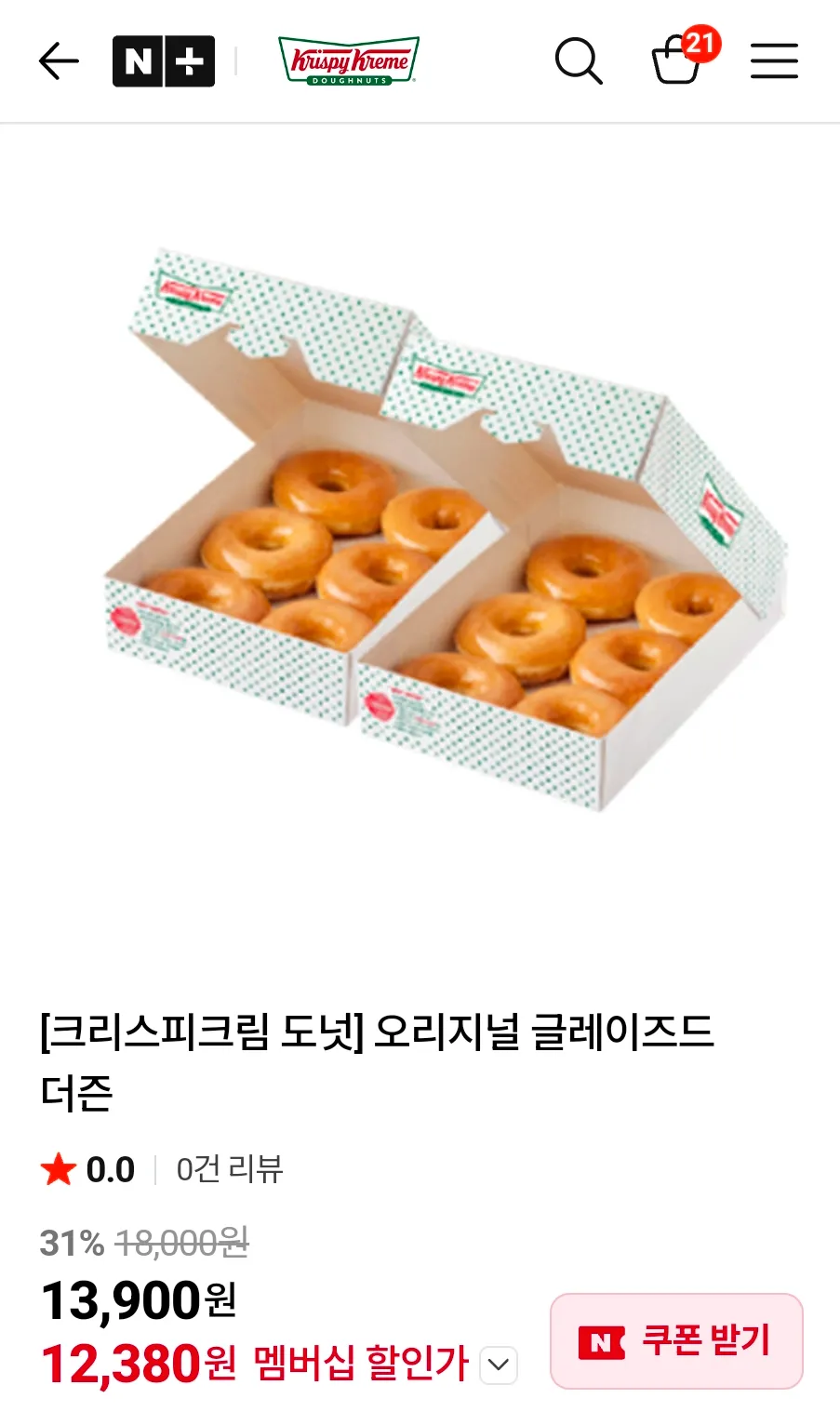Go back with the arrow icon
The image size is (840, 1425).
(x=59, y=61)
